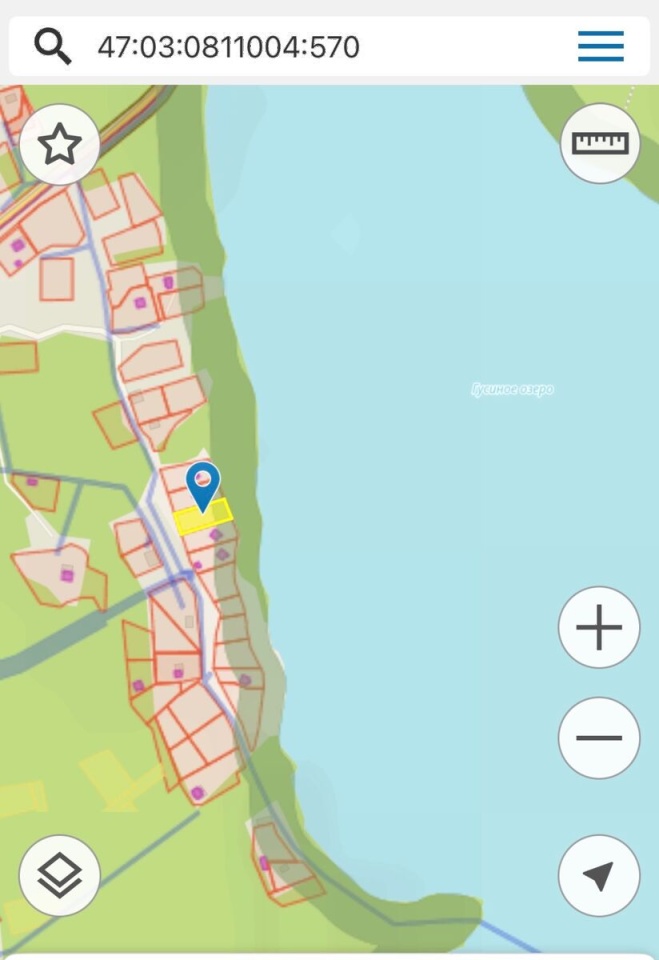
Task: Tap the blue pin on the yellow parcel
Action: click(203, 483)
